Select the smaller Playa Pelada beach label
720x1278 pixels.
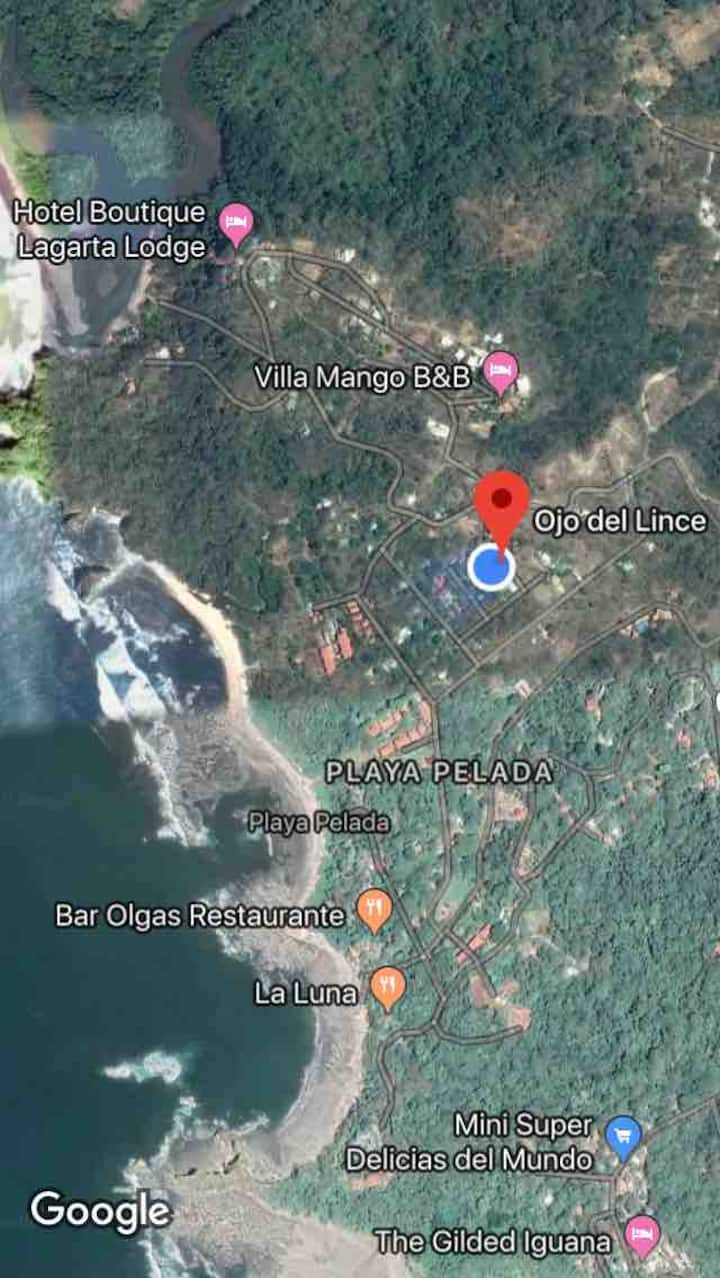coord(322,824)
